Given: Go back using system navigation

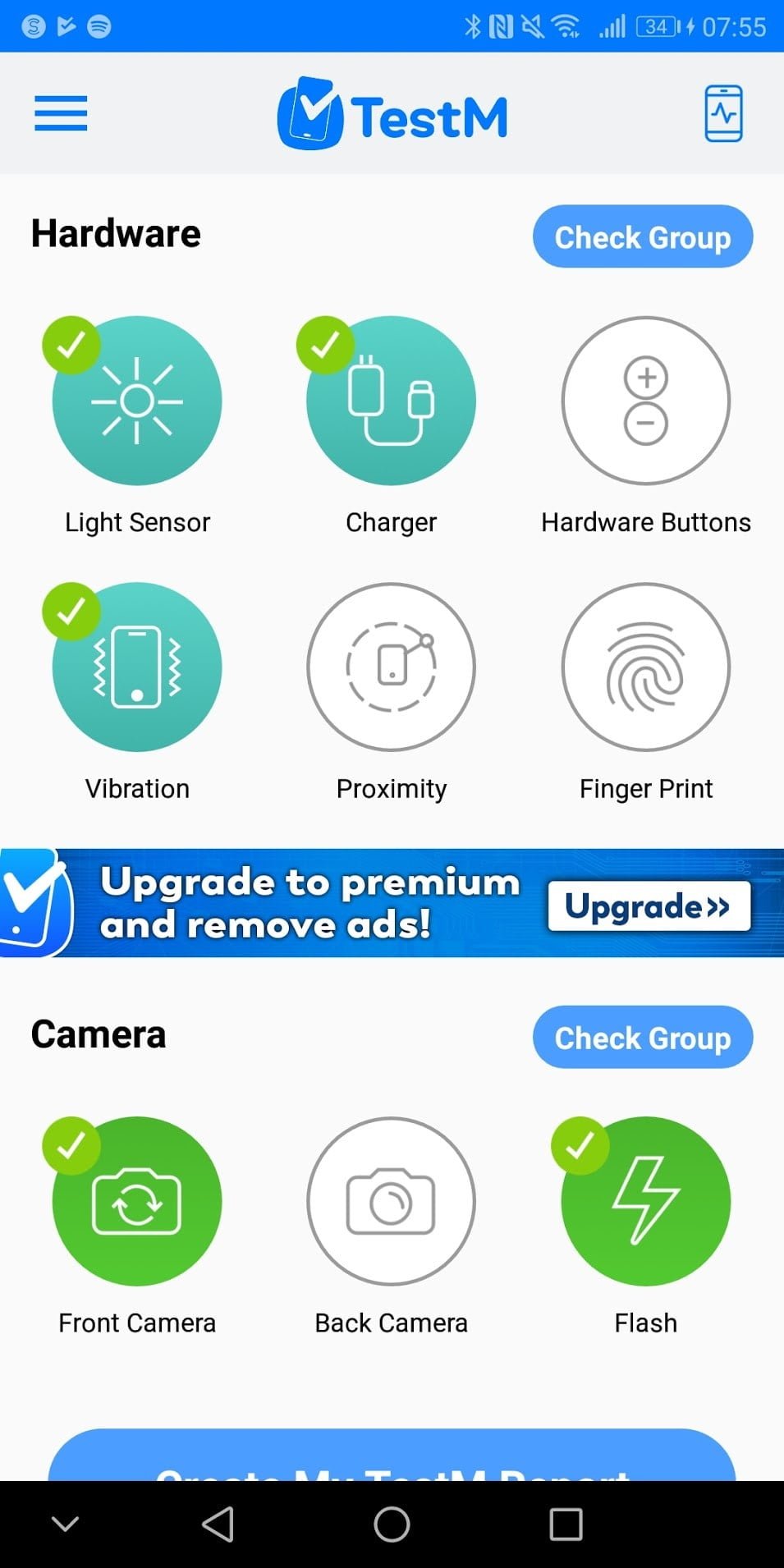Looking at the screenshot, I should click(218, 1524).
